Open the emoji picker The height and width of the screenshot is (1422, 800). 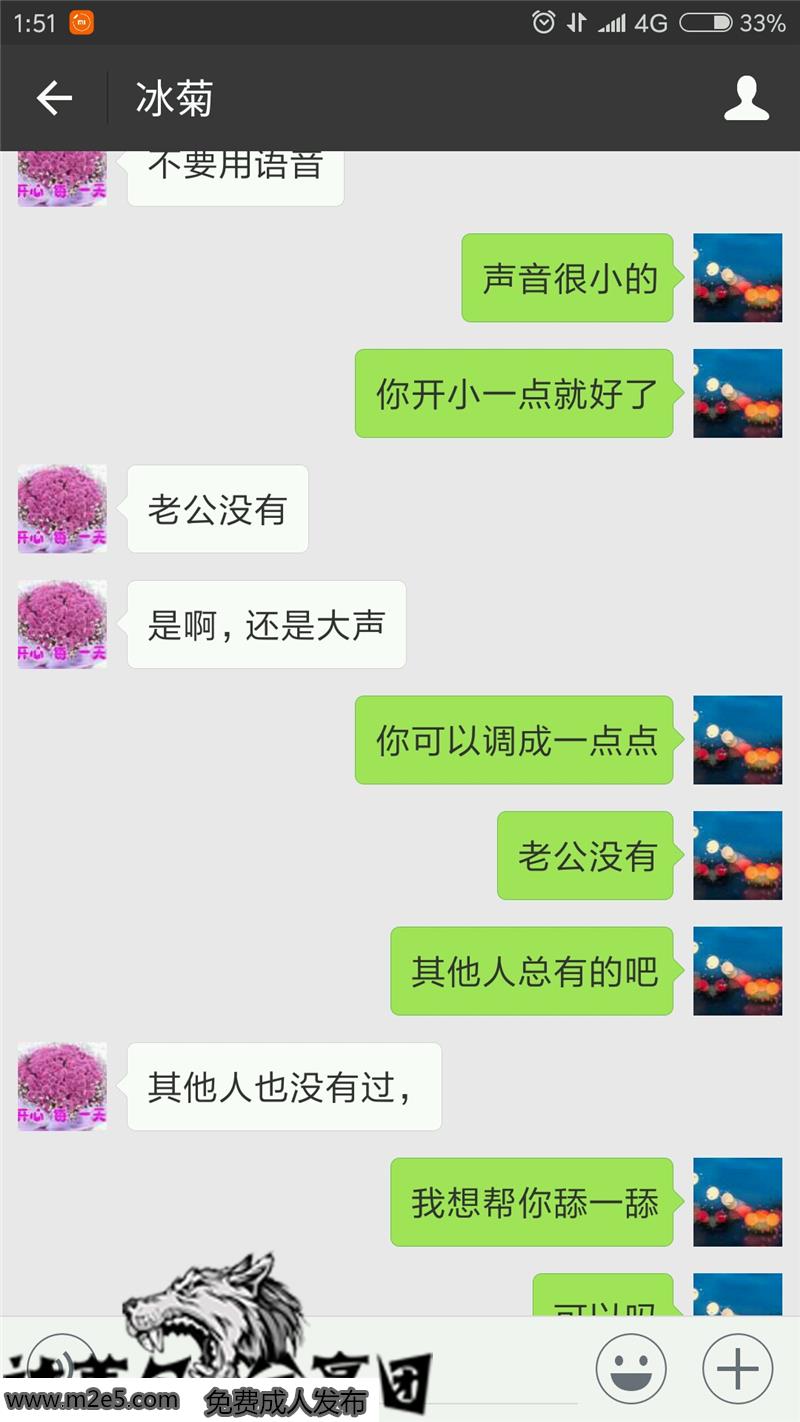pyautogui.click(x=631, y=1368)
